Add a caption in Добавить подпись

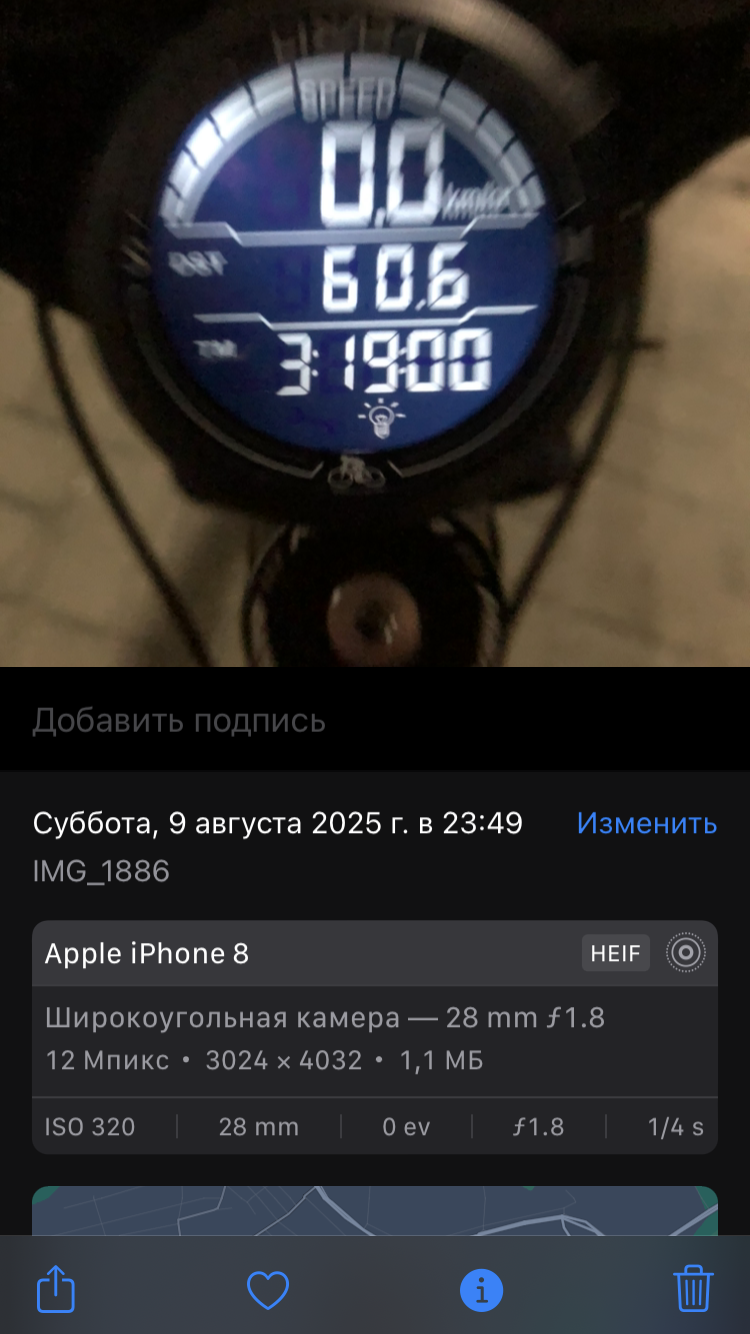(x=375, y=721)
